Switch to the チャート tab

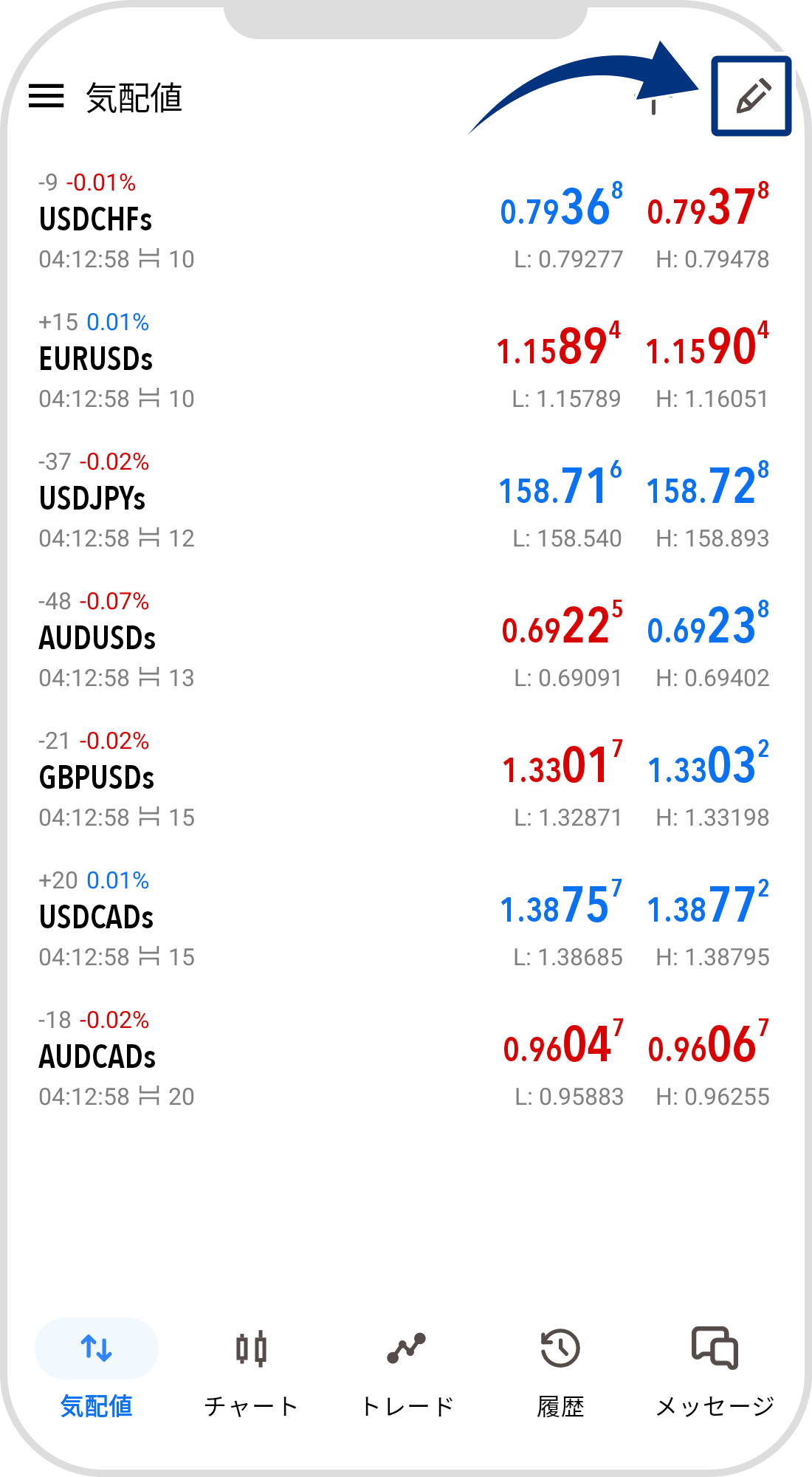coord(251,1372)
